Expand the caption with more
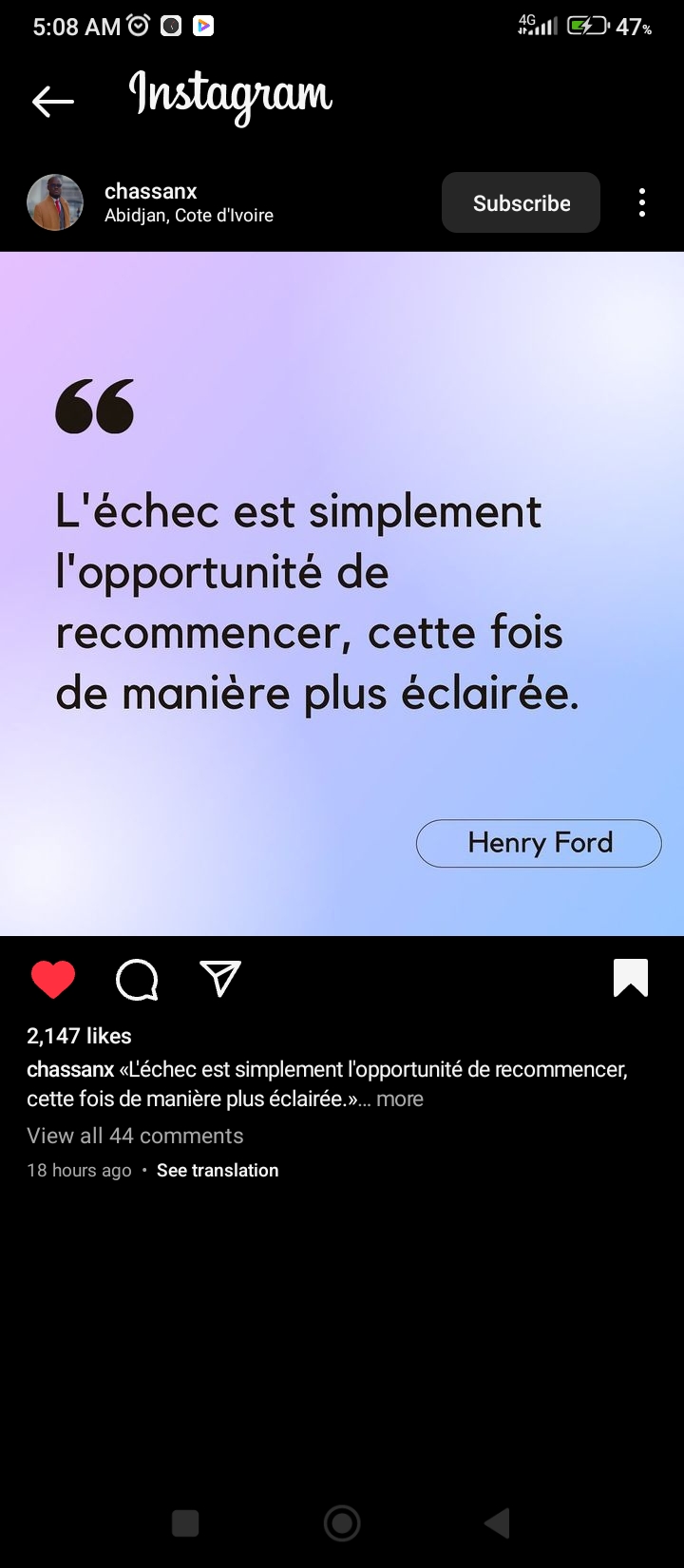This screenshot has width=684, height=1568. [x=400, y=1099]
